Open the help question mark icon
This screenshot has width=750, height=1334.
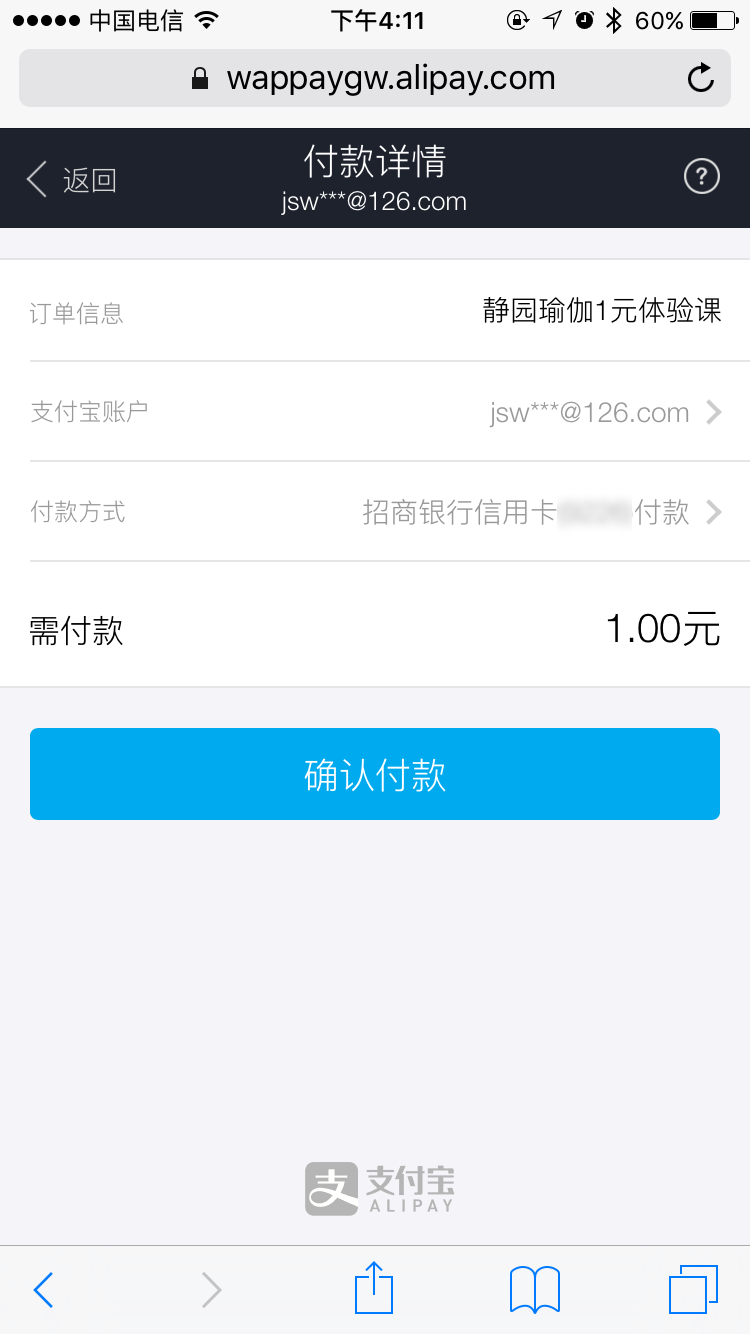701,178
